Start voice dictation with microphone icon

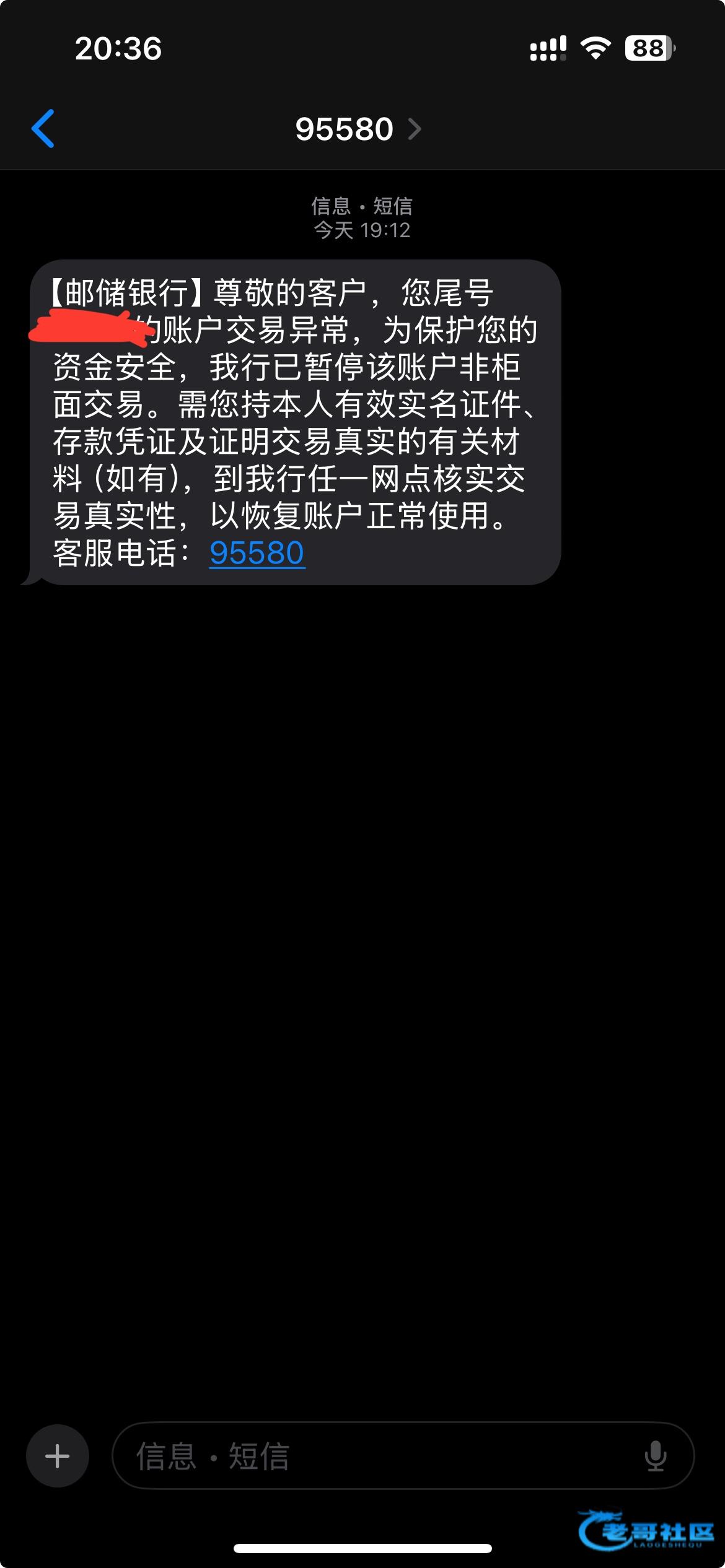point(655,1456)
